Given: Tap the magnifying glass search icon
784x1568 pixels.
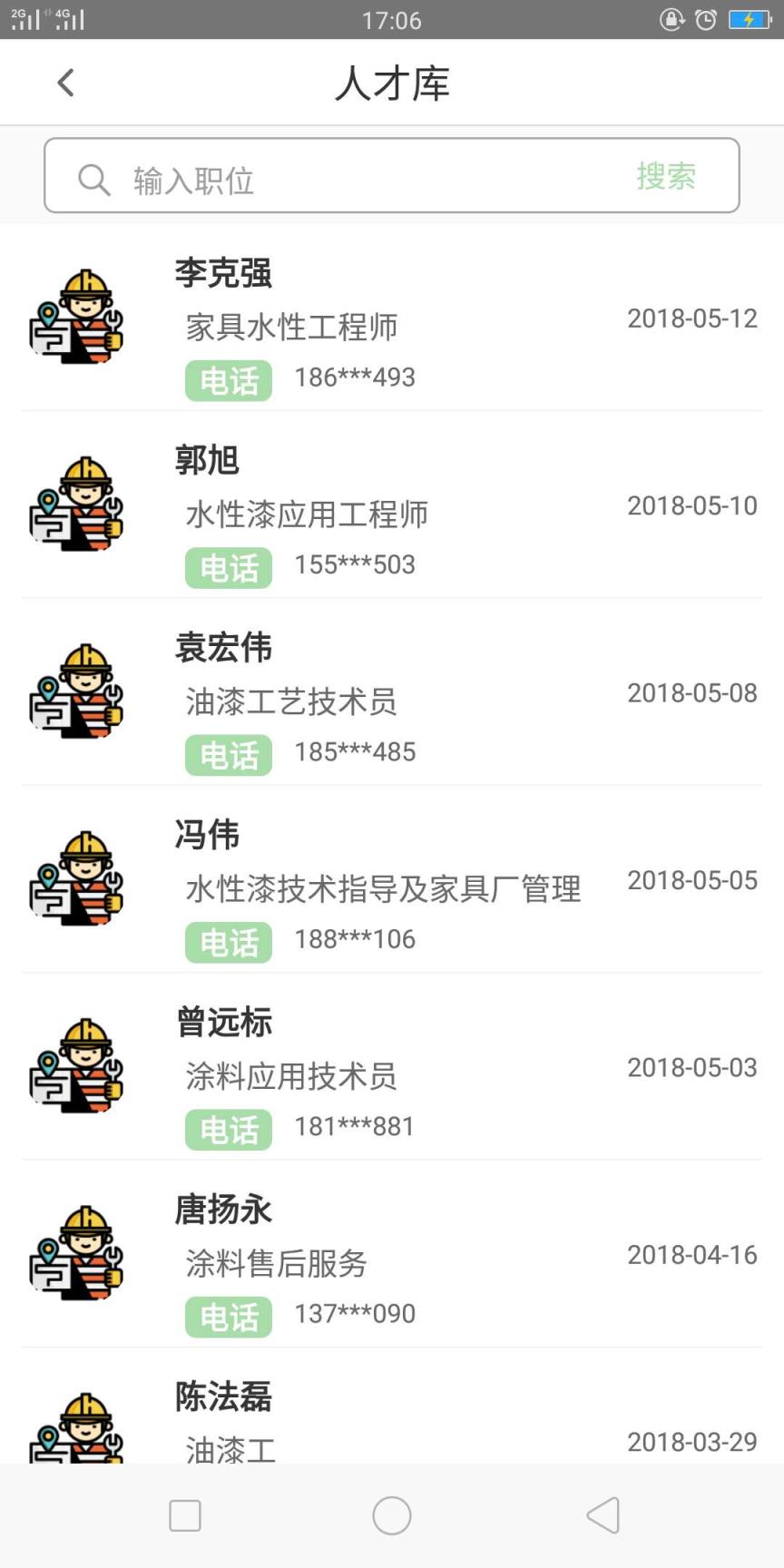Looking at the screenshot, I should tap(93, 178).
